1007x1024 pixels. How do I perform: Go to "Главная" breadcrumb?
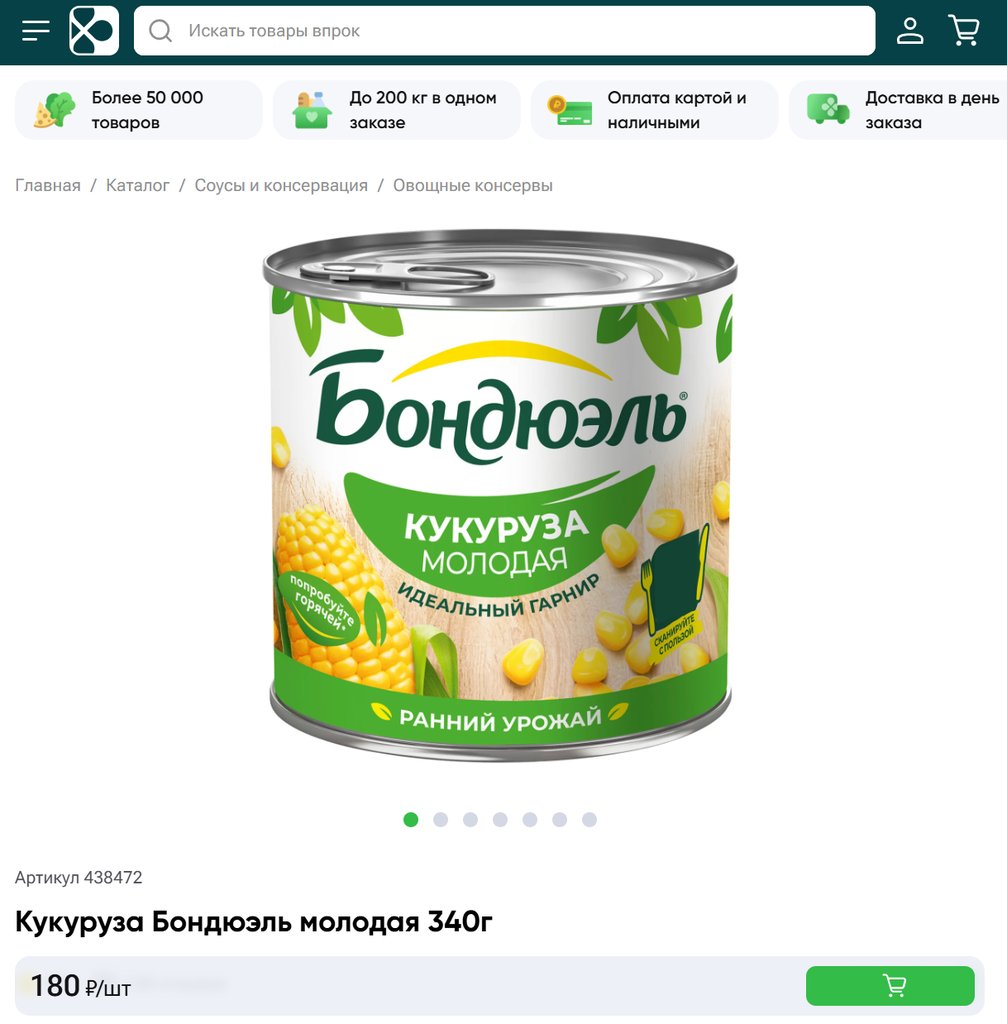[48, 186]
